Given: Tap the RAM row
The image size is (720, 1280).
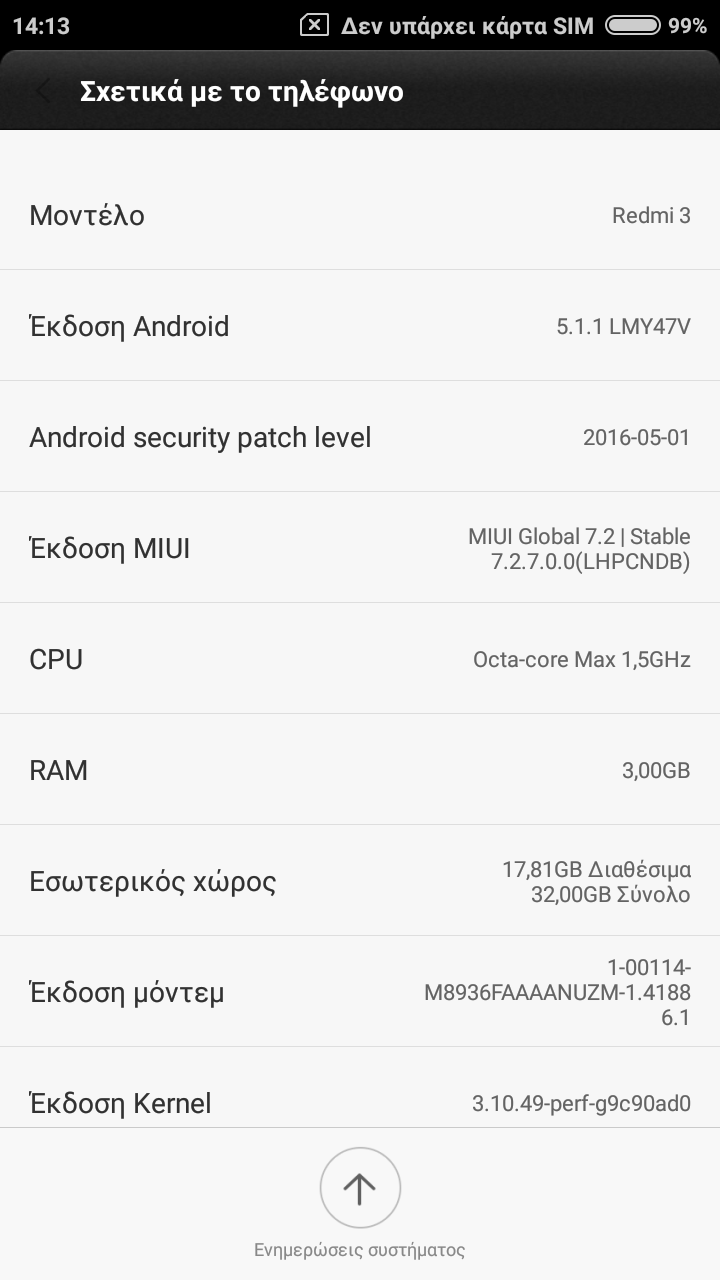Looking at the screenshot, I should (x=360, y=770).
